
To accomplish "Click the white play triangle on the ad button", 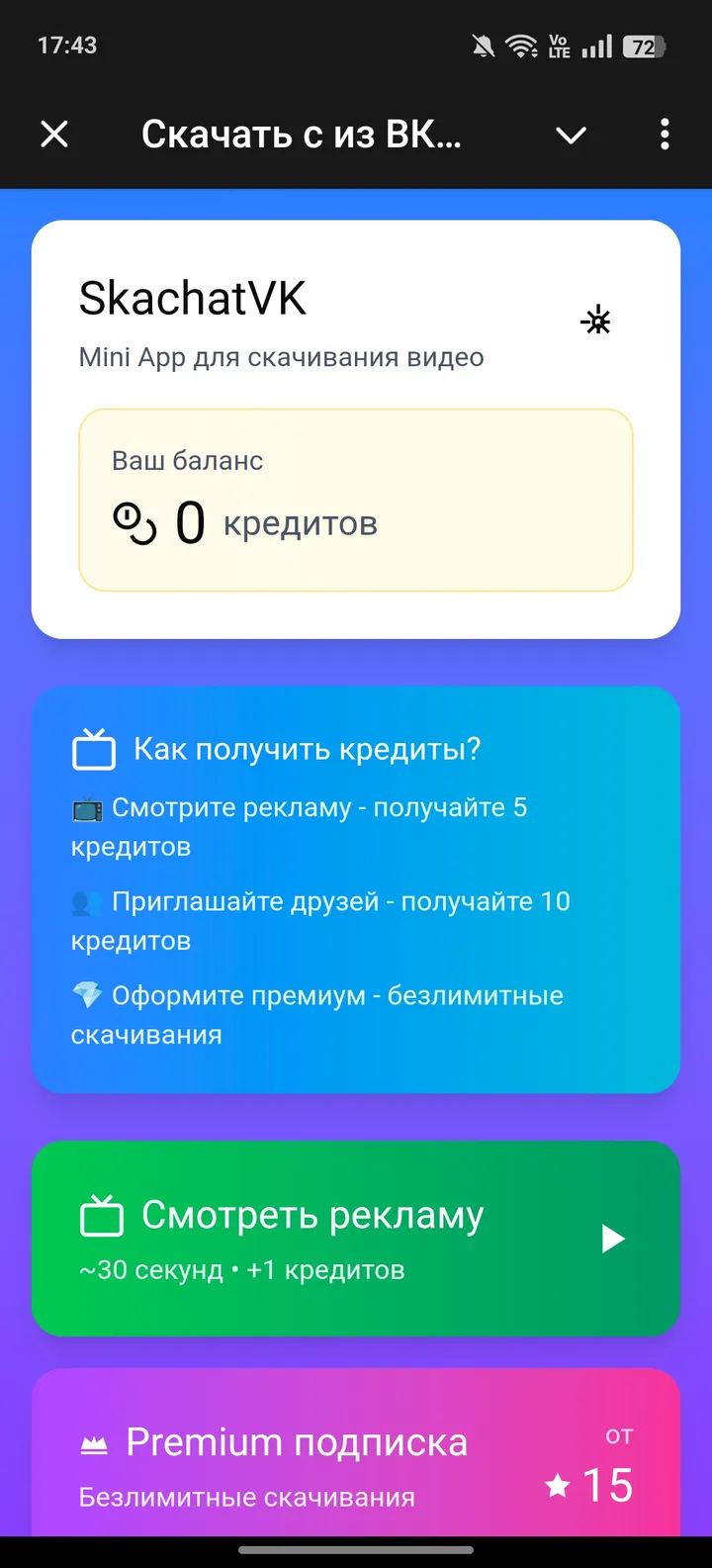I will click(x=613, y=1238).
